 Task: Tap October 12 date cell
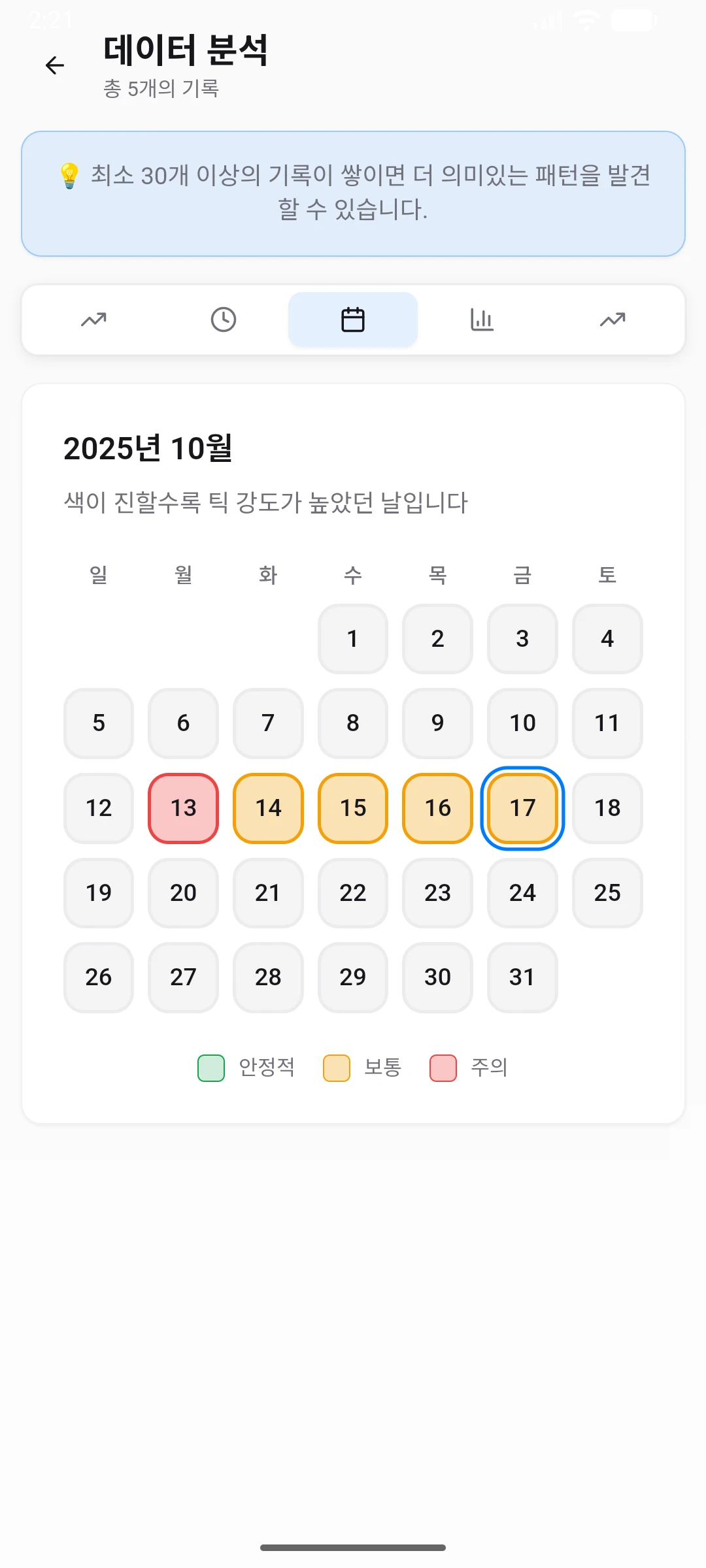(x=99, y=808)
